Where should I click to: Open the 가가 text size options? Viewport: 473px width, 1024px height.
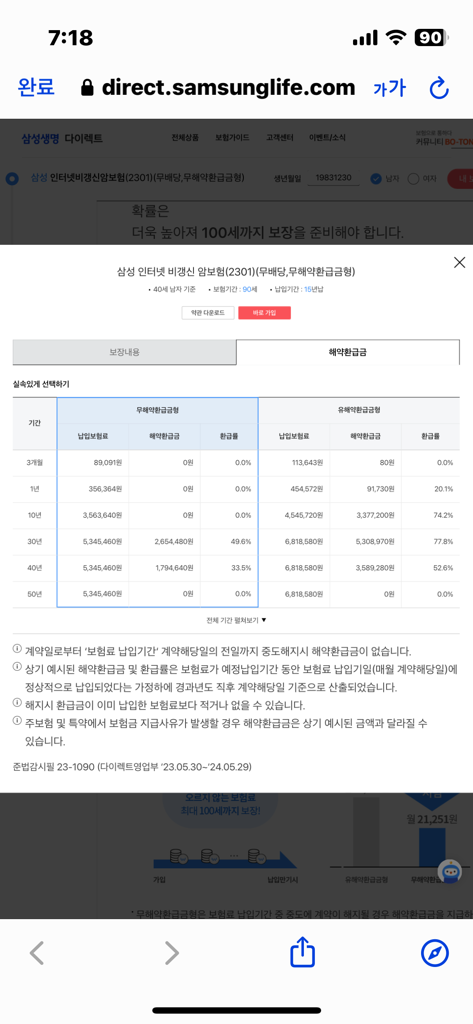(x=389, y=88)
